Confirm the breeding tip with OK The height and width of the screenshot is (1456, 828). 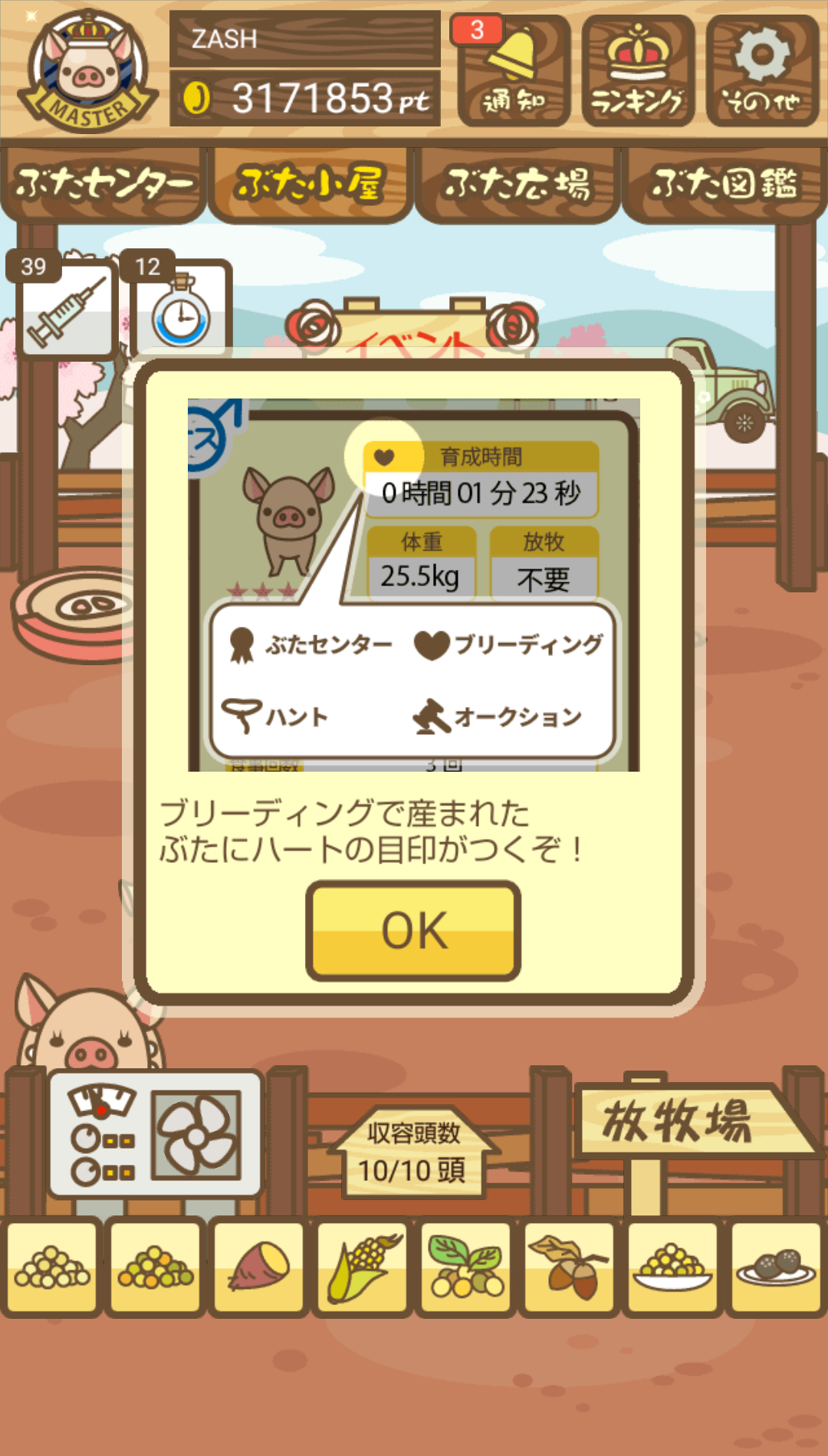pyautogui.click(x=413, y=930)
